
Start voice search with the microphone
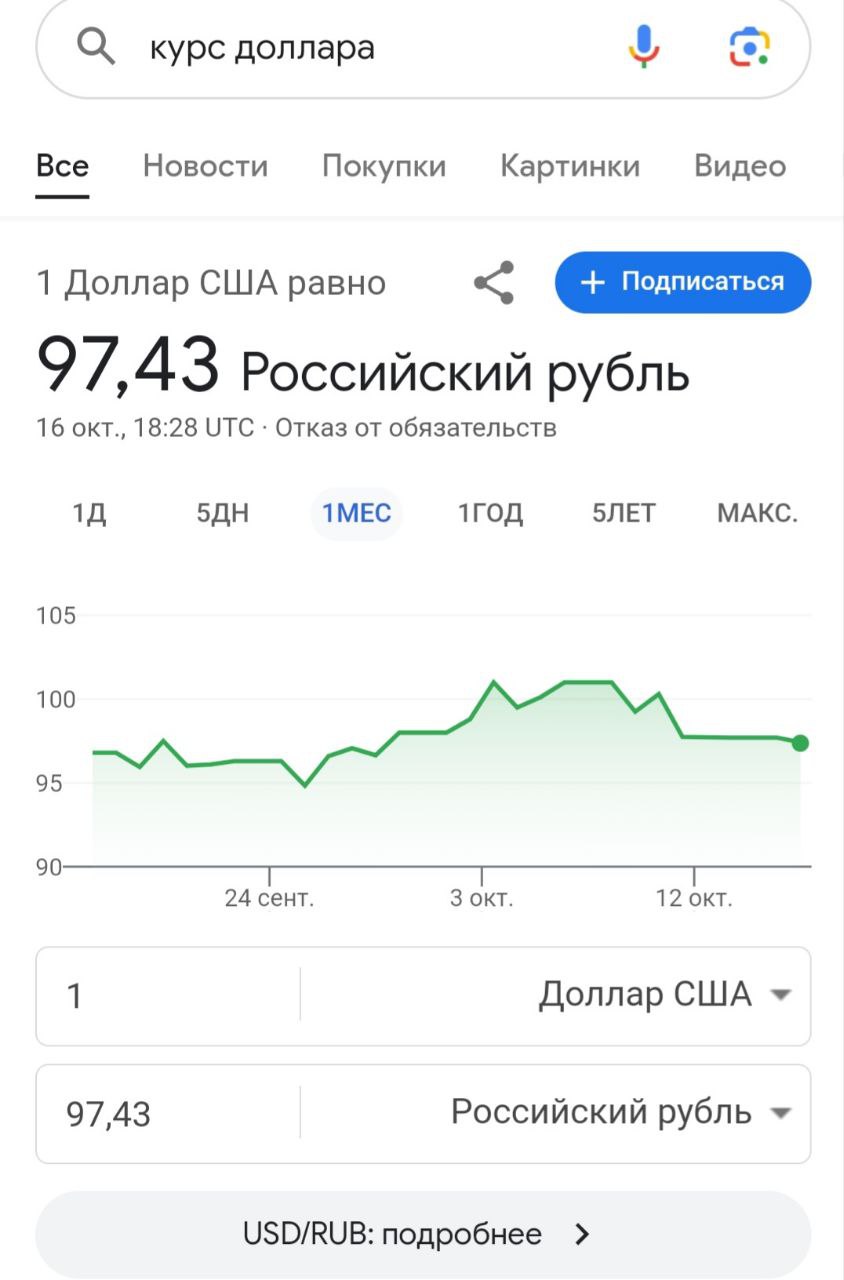coord(644,46)
